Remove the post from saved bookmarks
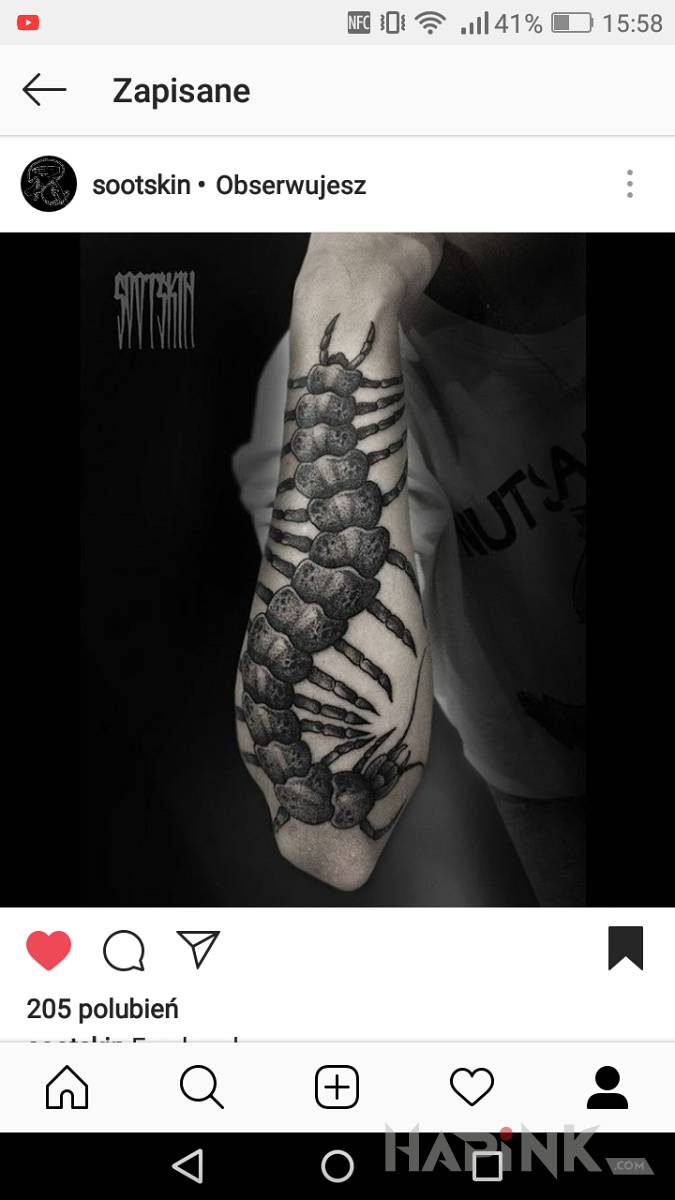This screenshot has width=675, height=1200. tap(625, 948)
